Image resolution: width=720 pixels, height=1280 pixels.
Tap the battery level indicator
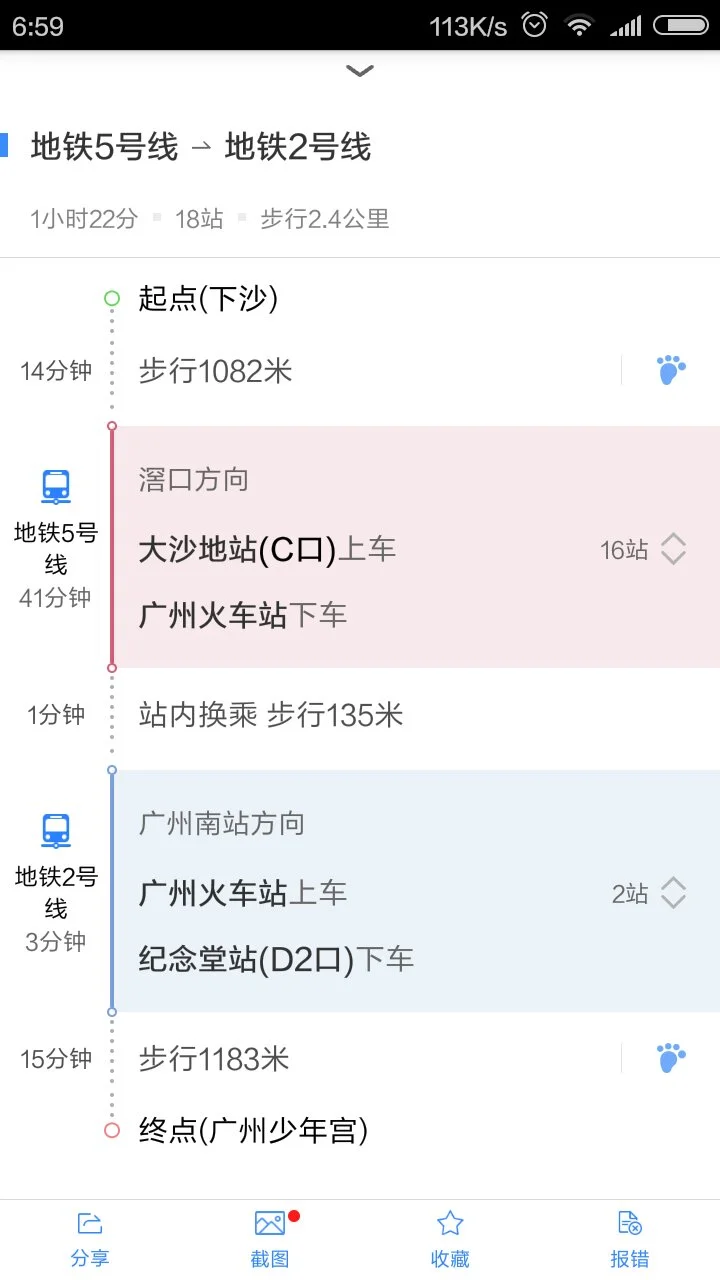[x=679, y=25]
